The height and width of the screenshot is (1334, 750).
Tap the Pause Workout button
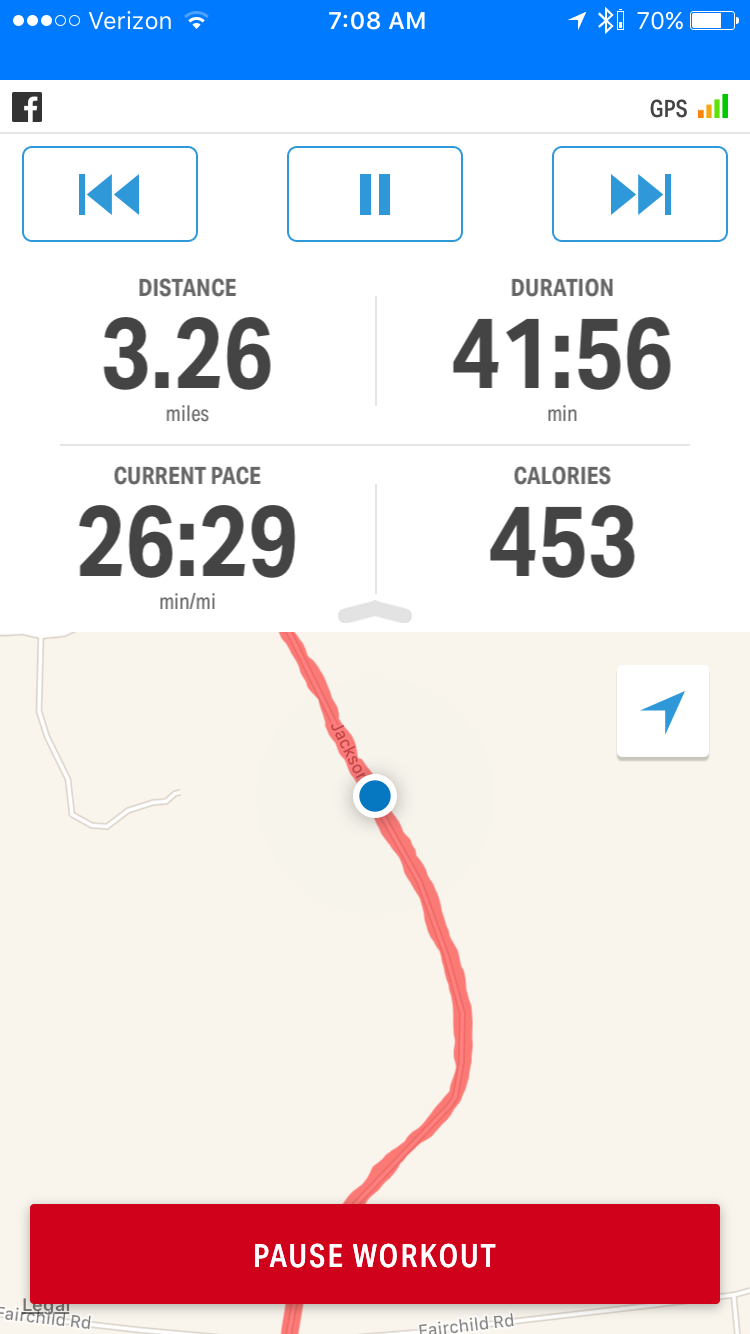tap(375, 1254)
